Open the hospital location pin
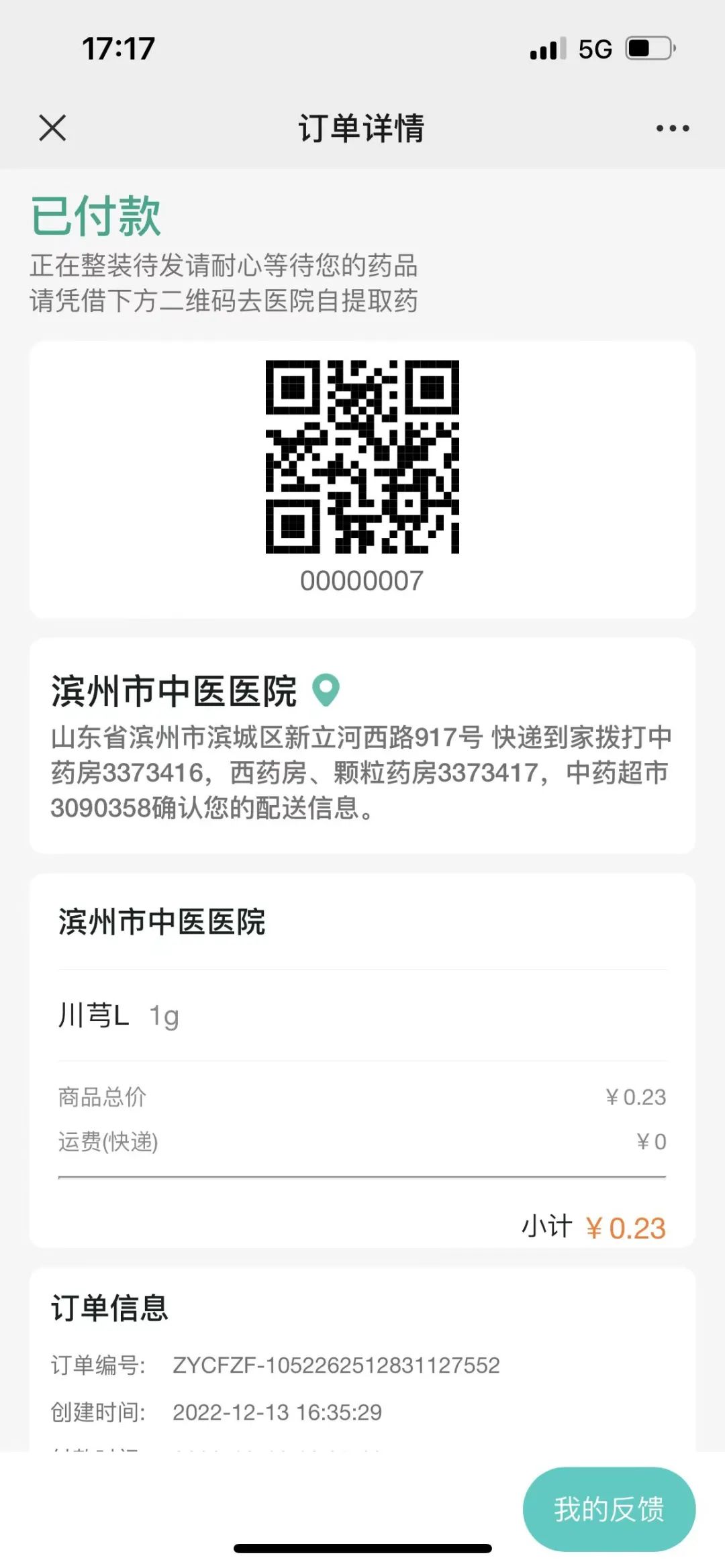 [x=326, y=689]
